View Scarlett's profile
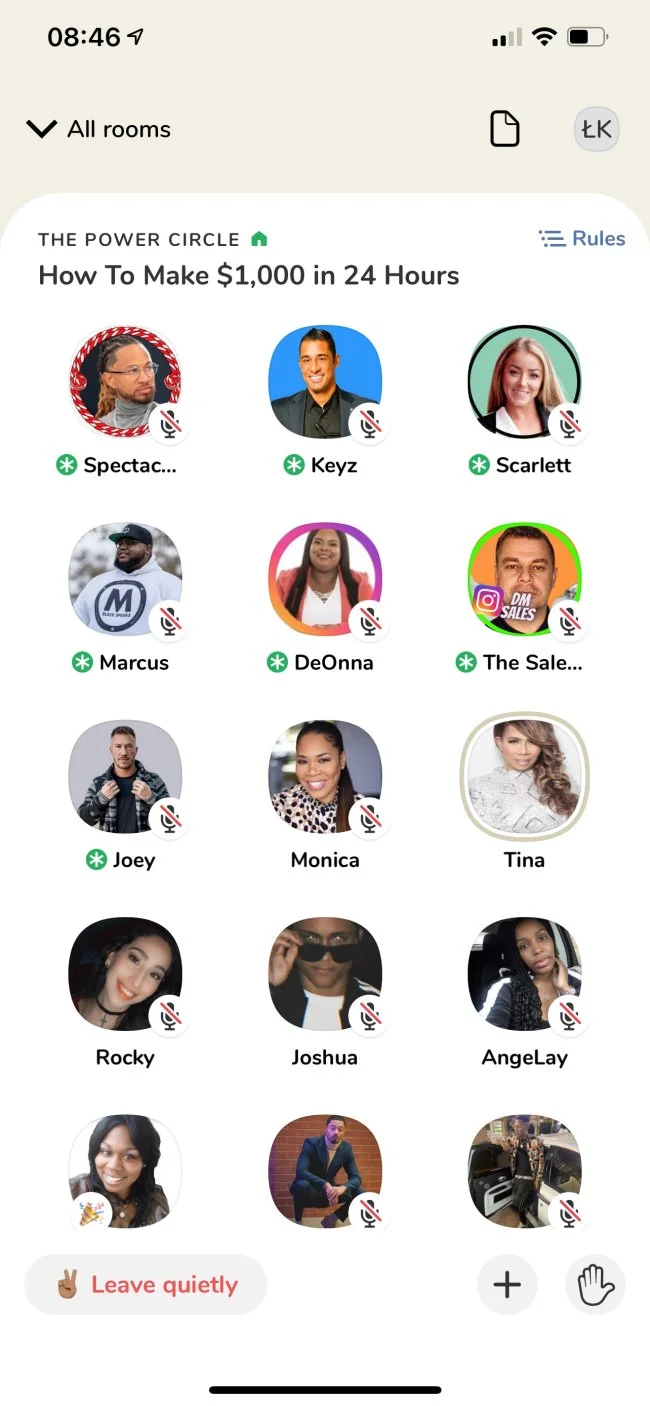This screenshot has width=650, height=1406. coord(524,382)
